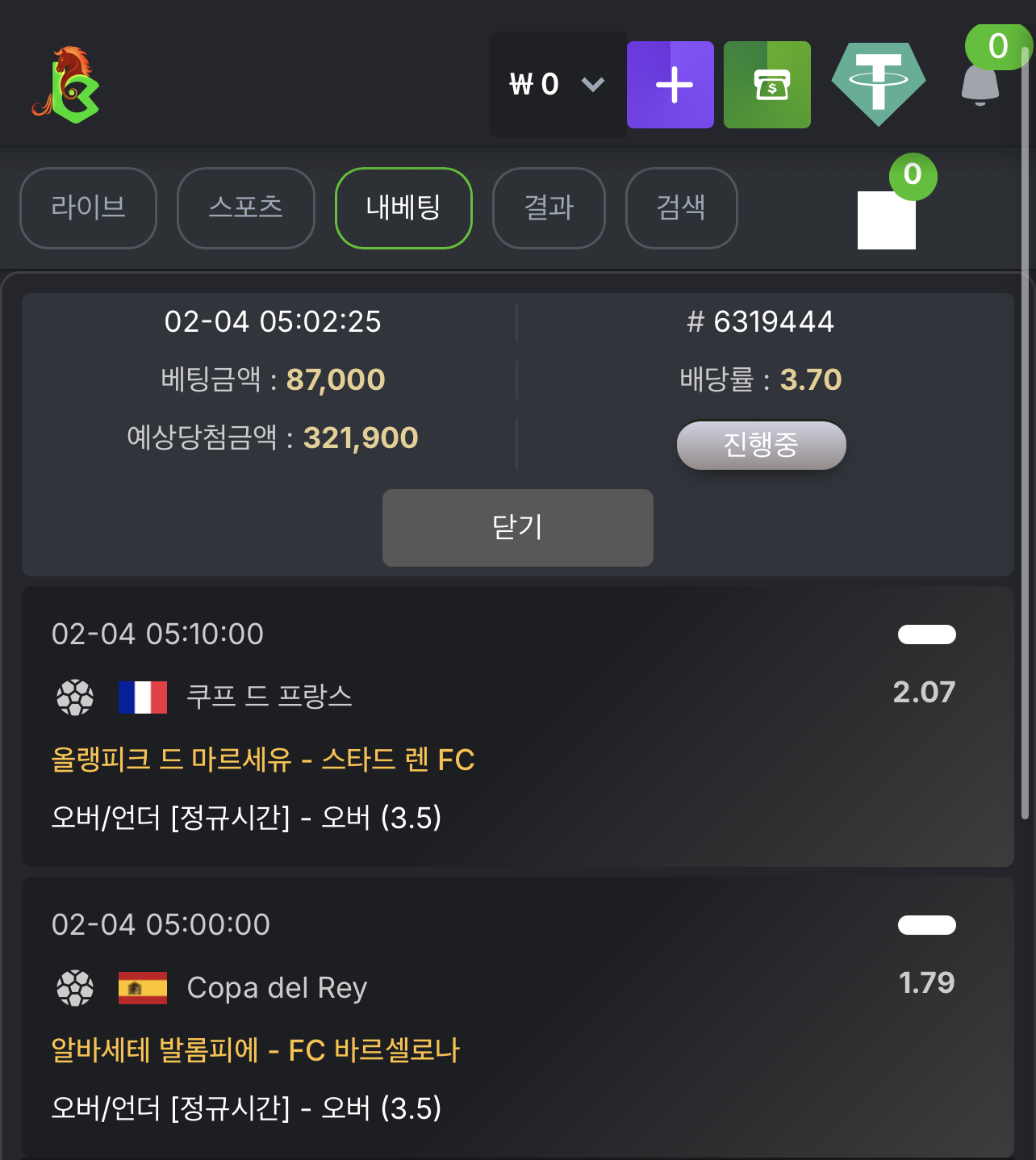Open the deposit screen via the plus icon
This screenshot has width=1036, height=1160.
pos(670,84)
